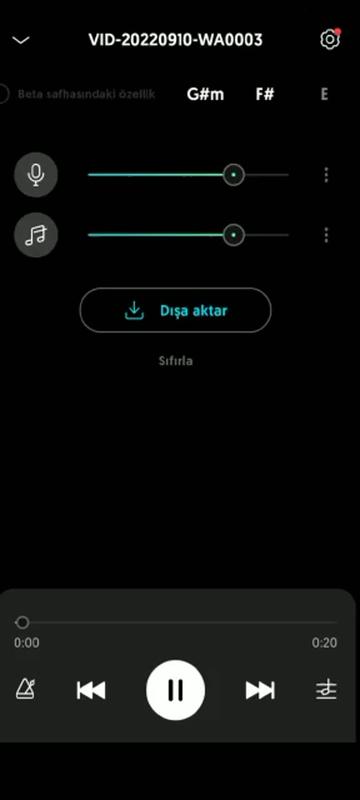Screen dimensions: 360x800
Task: Mute the vocals track microphone button
Action: pyautogui.click(x=36, y=175)
